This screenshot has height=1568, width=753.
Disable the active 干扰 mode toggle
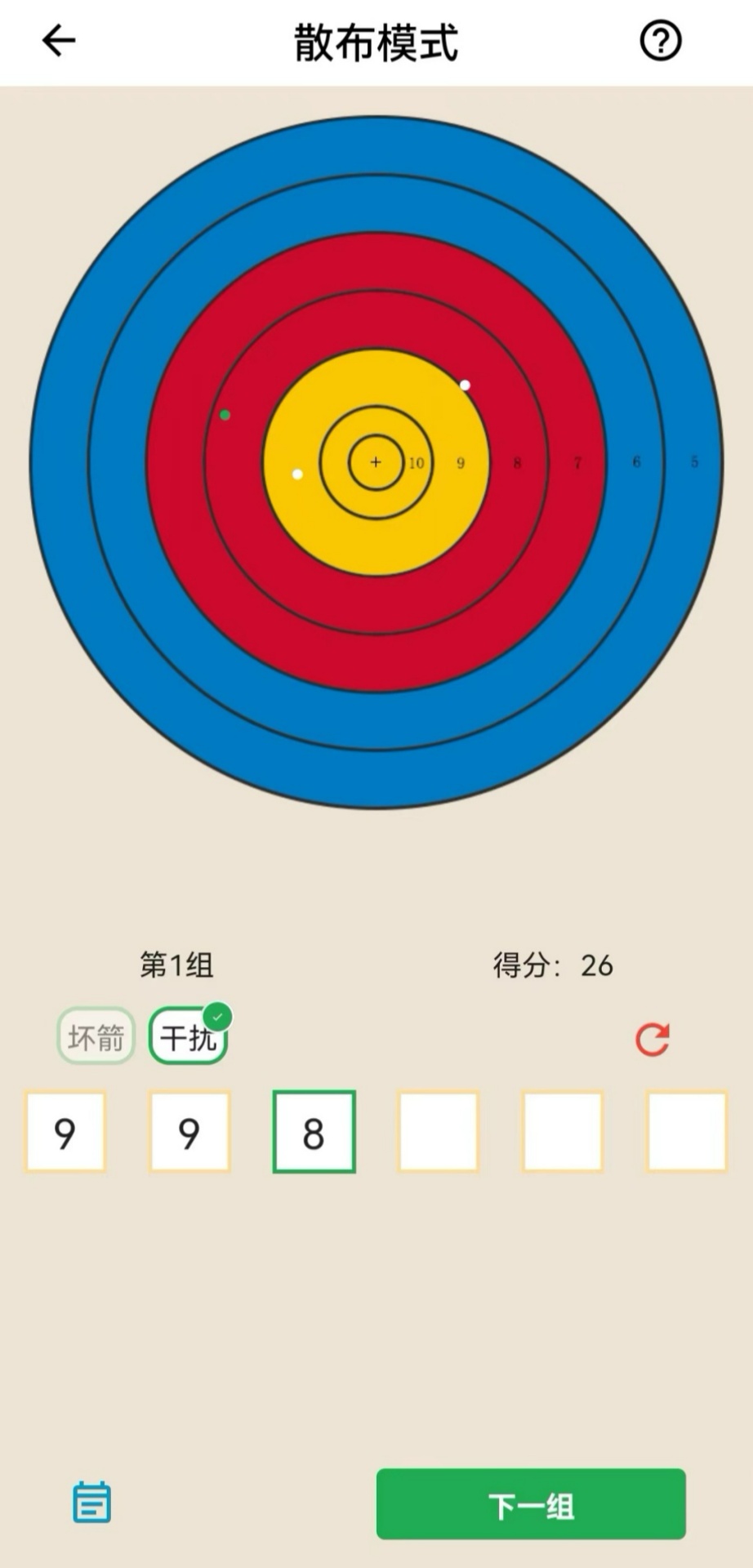[187, 1036]
